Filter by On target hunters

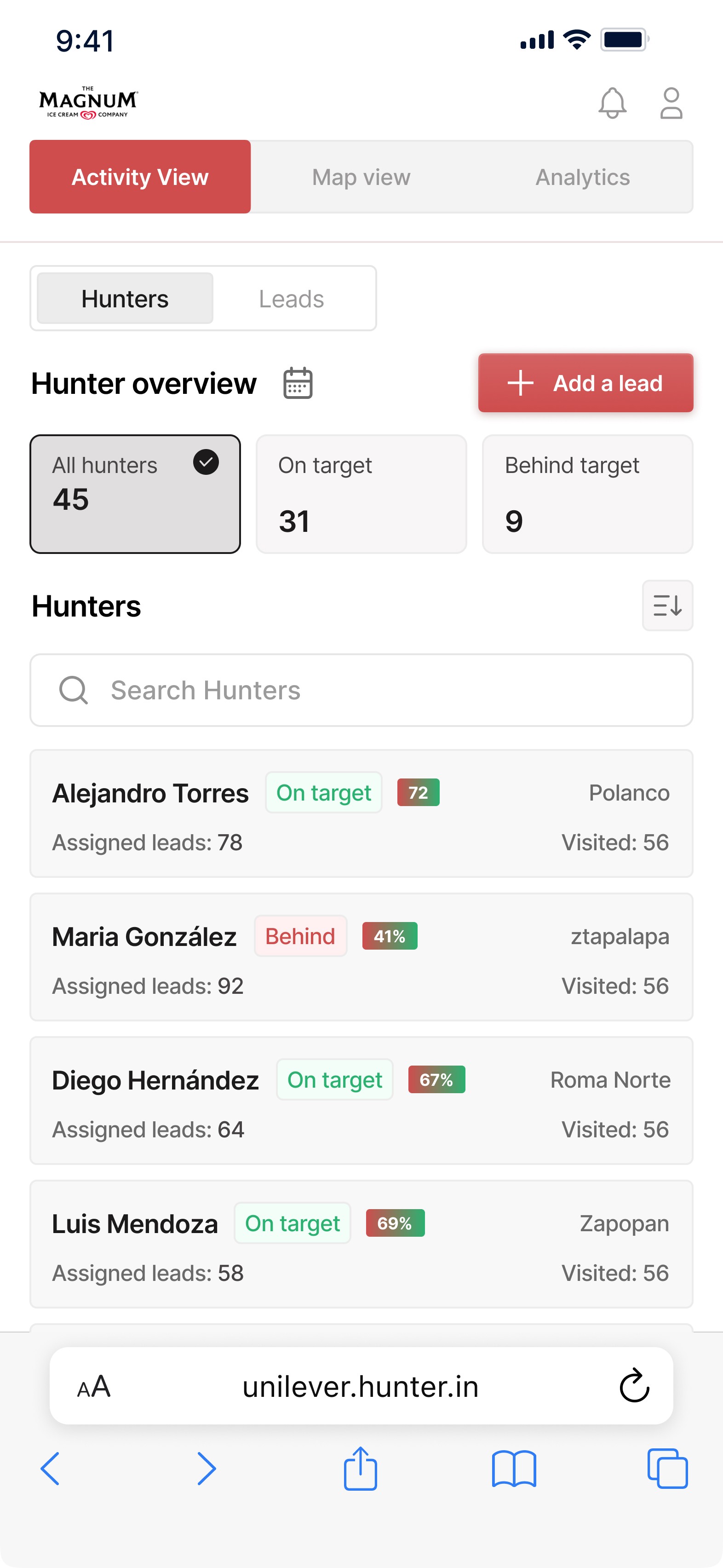tap(361, 494)
